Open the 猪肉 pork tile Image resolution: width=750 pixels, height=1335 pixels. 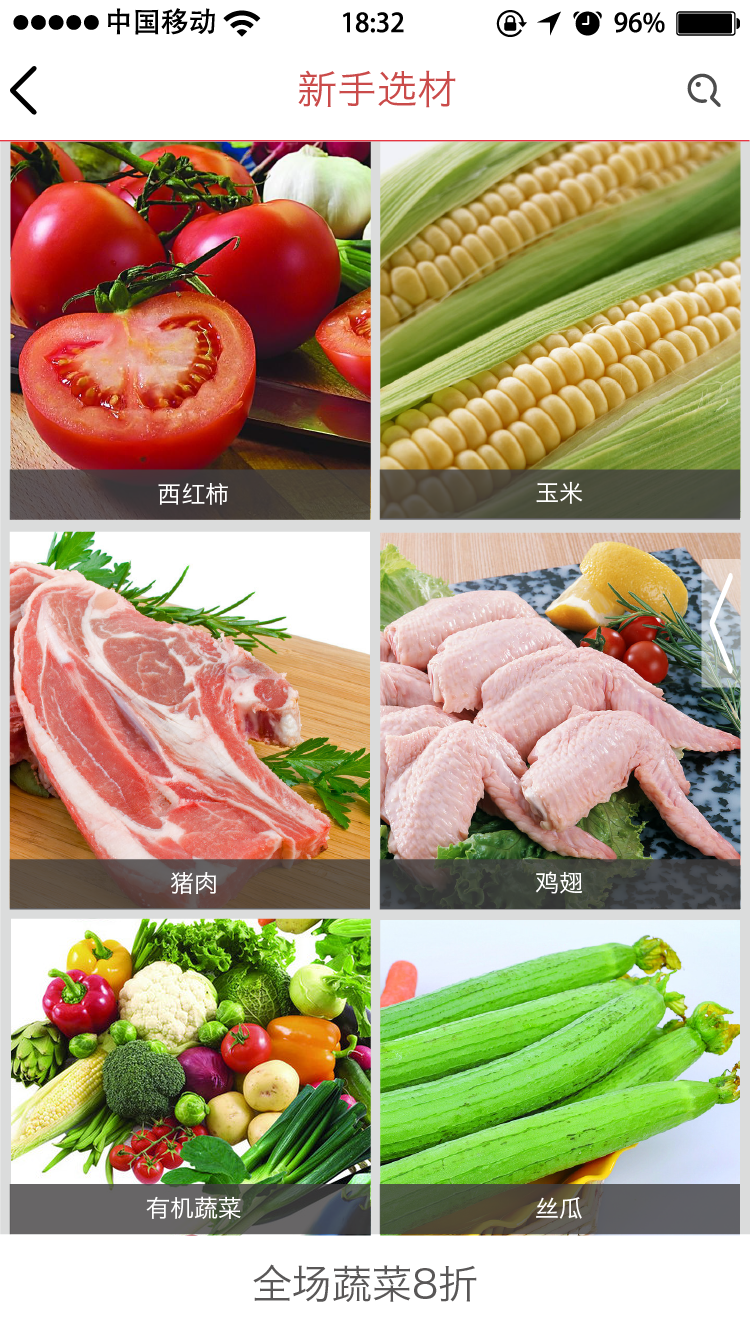coord(190,720)
